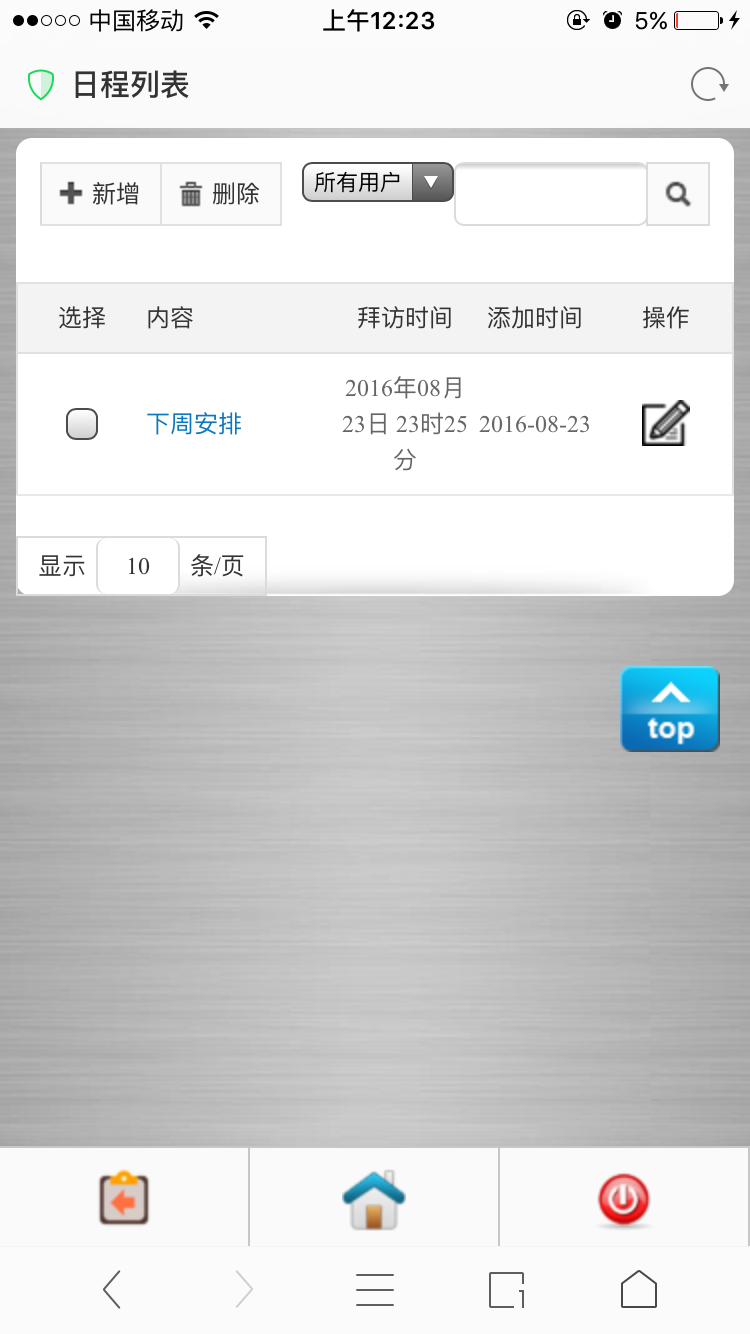Viewport: 750px width, 1334px height.
Task: Open the 下周安排 schedule link
Action: (194, 424)
